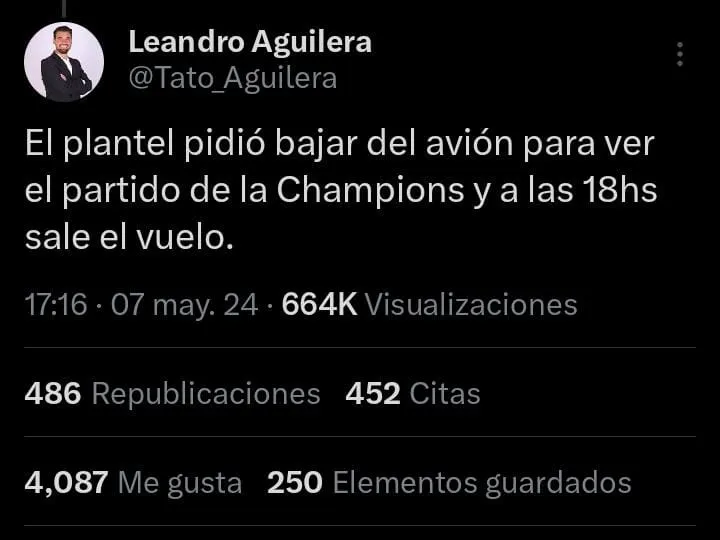
Task: Open Leandro Aguilera's profile picture
Action: [64, 62]
